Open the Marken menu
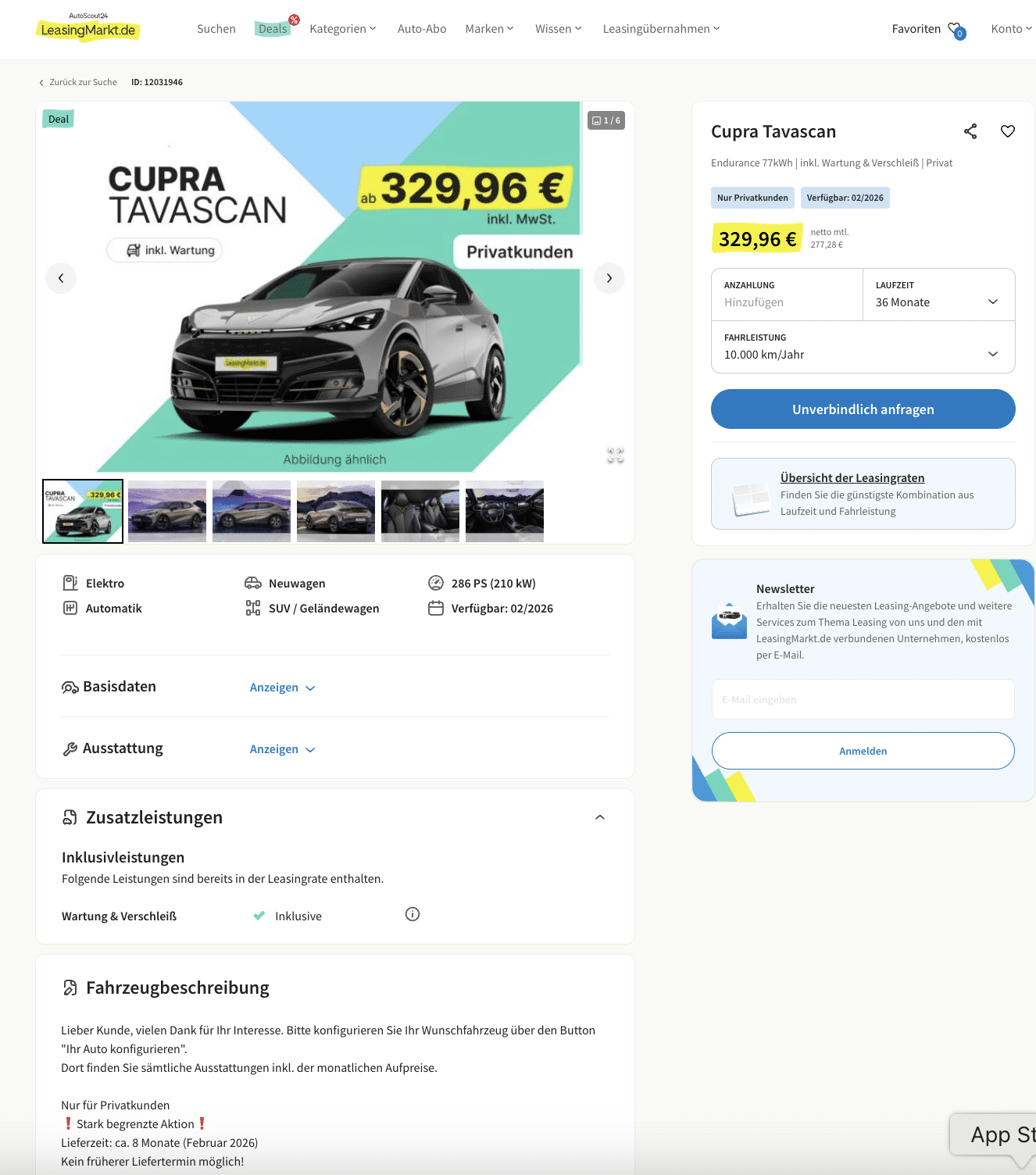The width and height of the screenshot is (1036, 1175). (x=489, y=29)
